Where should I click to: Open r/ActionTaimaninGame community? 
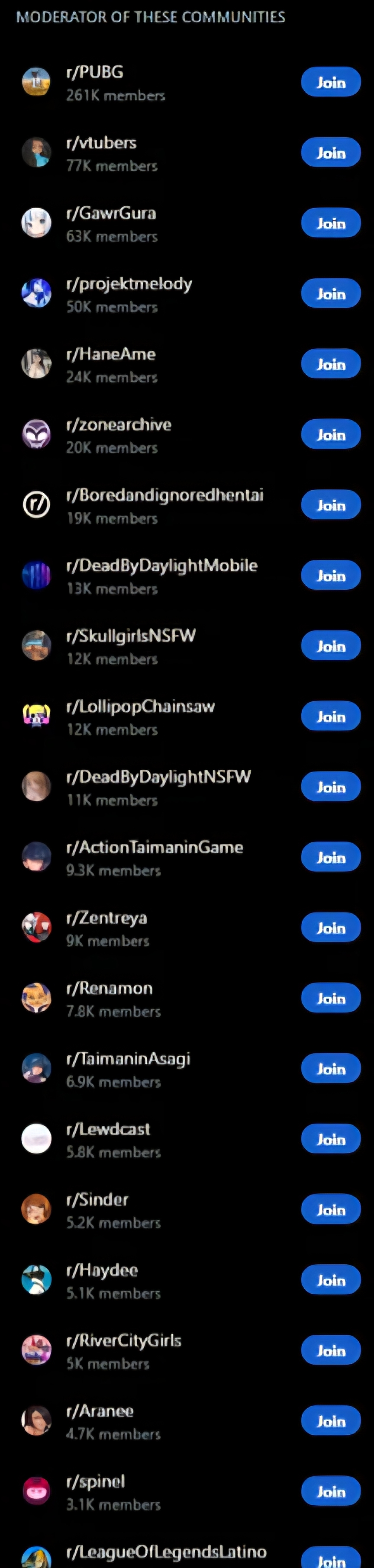tap(154, 847)
